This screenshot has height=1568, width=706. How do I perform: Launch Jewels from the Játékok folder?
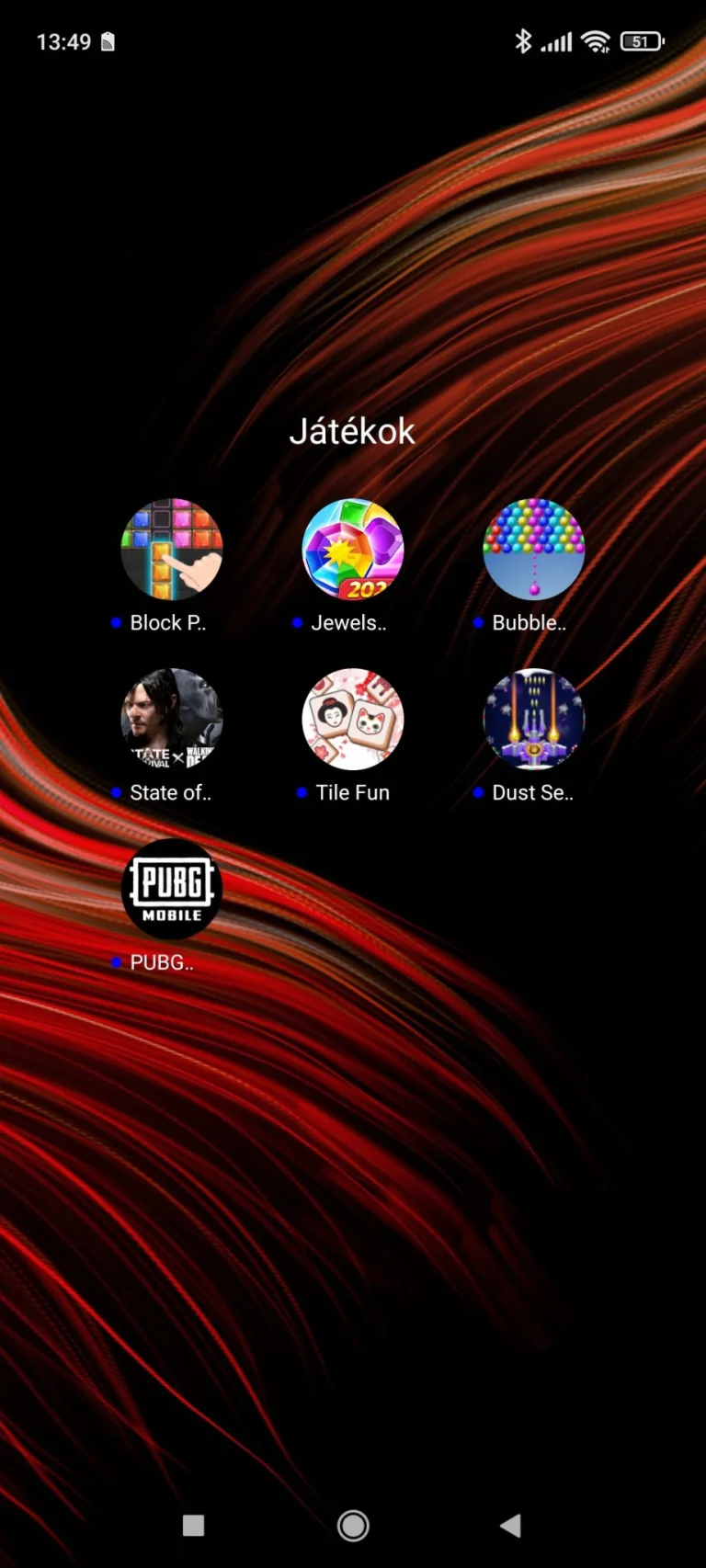coord(352,549)
